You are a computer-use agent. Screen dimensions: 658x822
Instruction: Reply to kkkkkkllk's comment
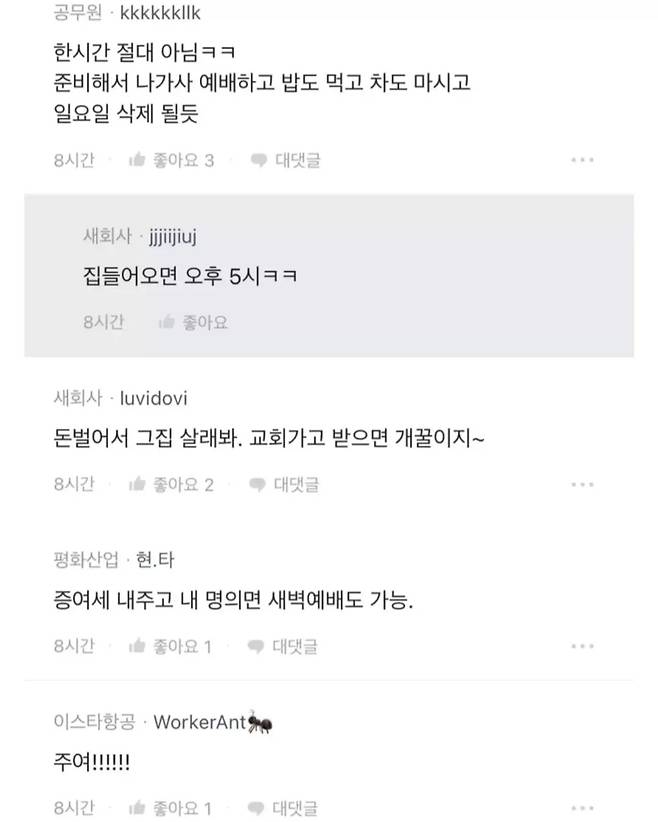click(285, 160)
